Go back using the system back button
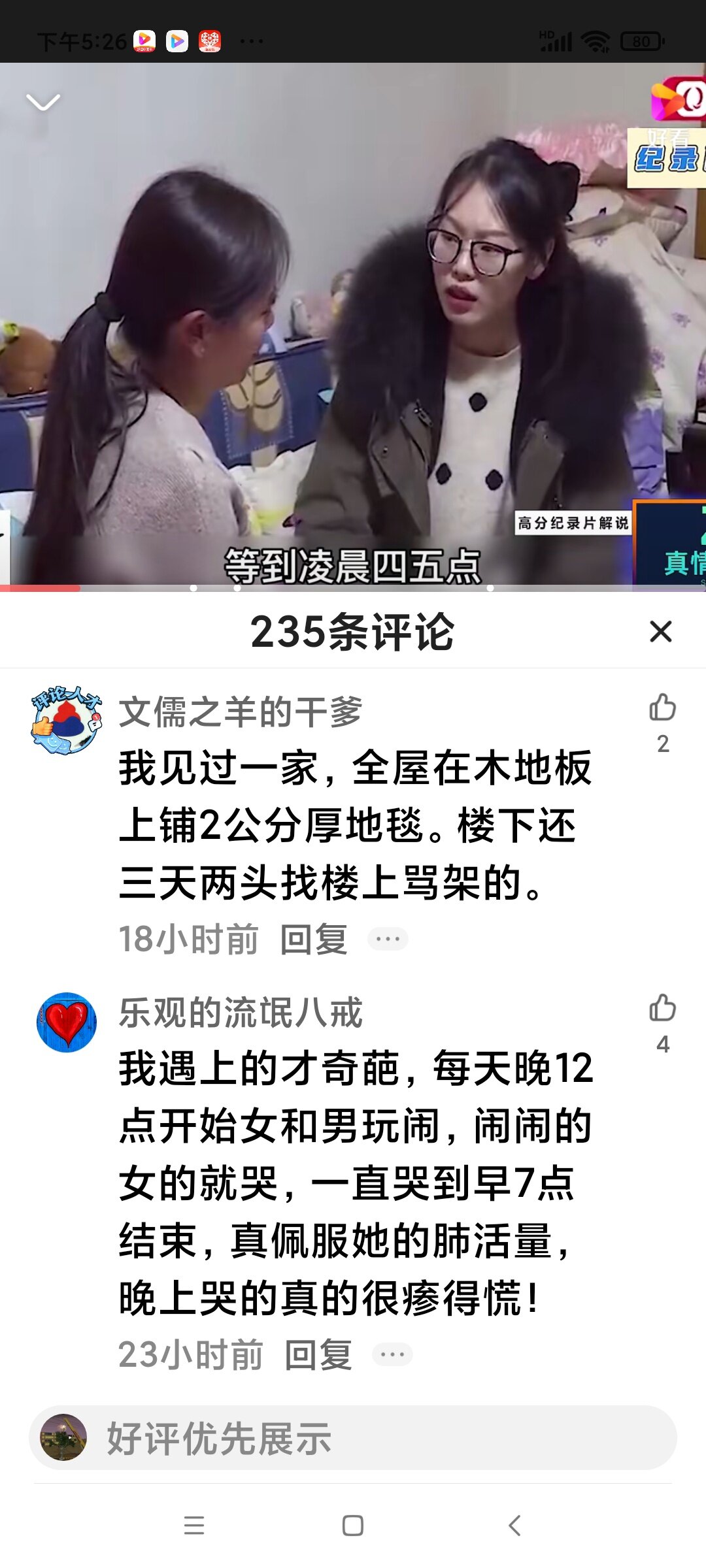 click(x=514, y=1526)
